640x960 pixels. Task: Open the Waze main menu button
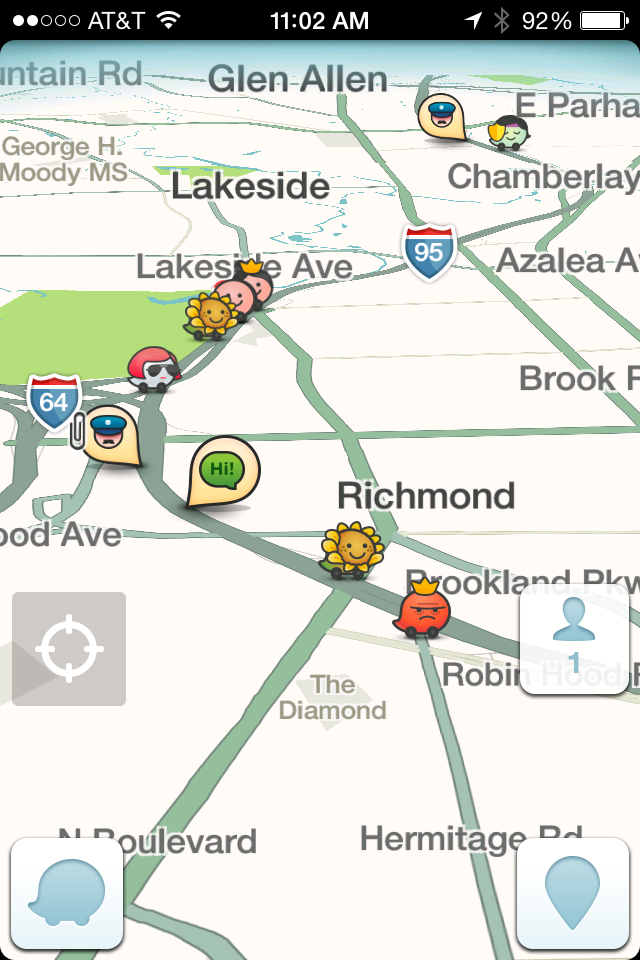pyautogui.click(x=67, y=893)
